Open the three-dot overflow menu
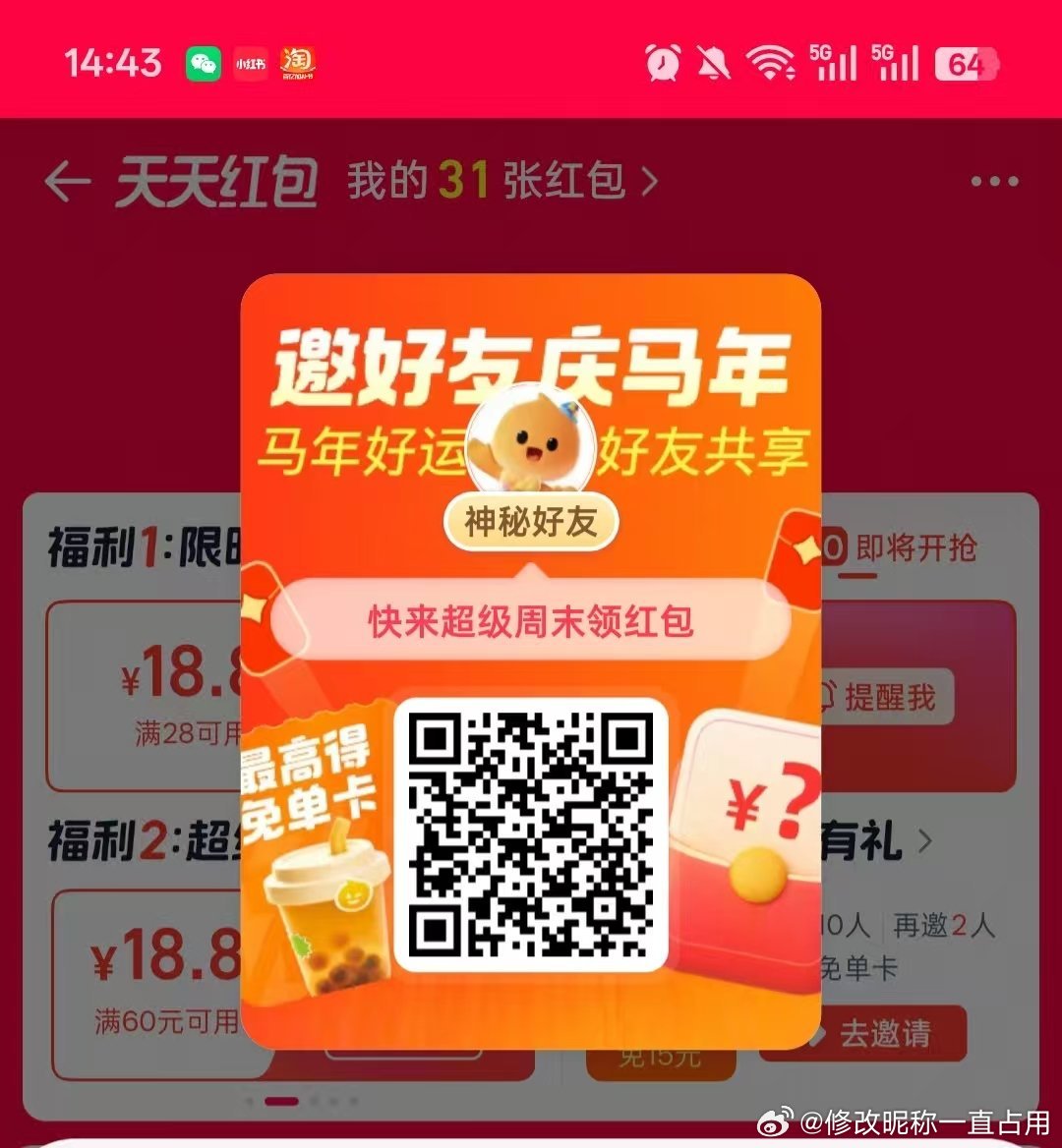1062x1148 pixels. pyautogui.click(x=994, y=182)
